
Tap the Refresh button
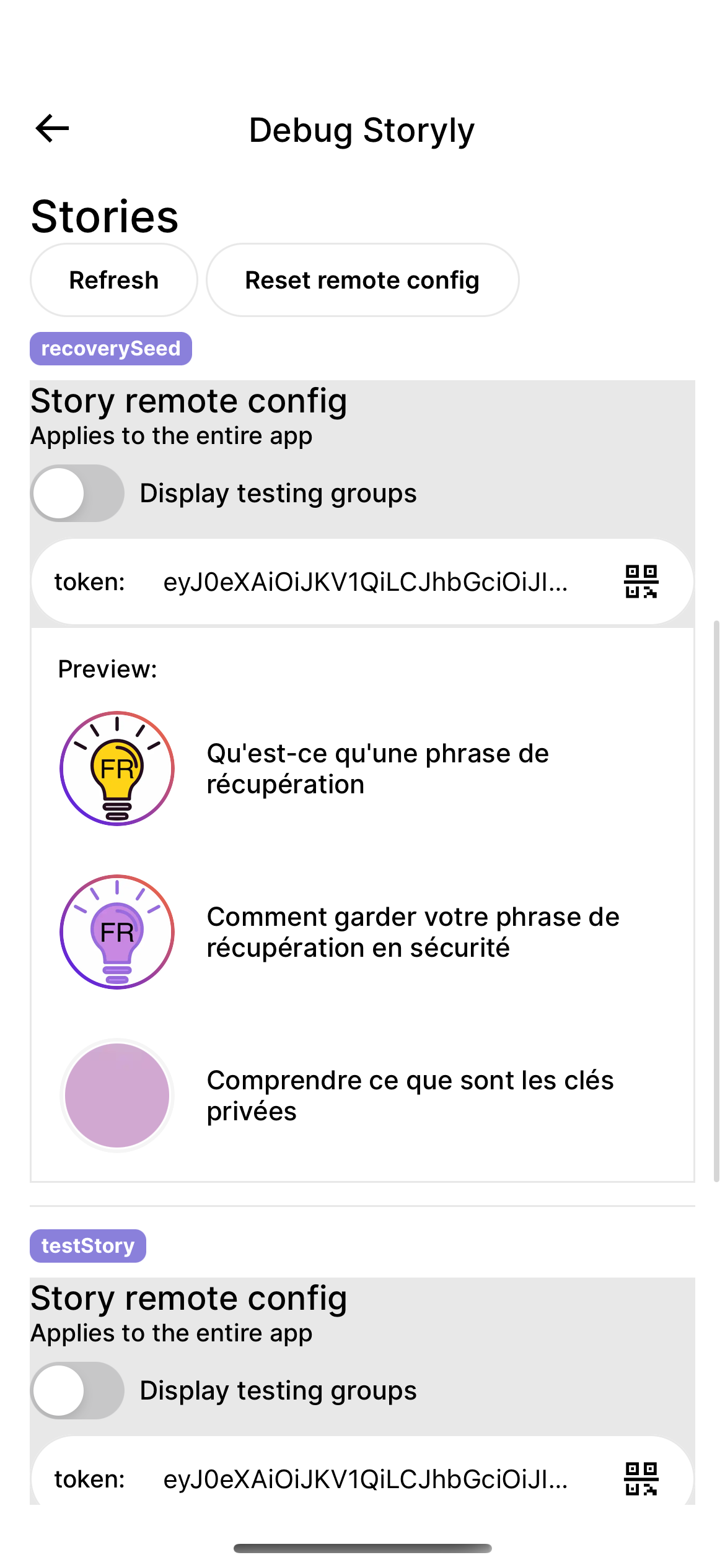point(114,280)
